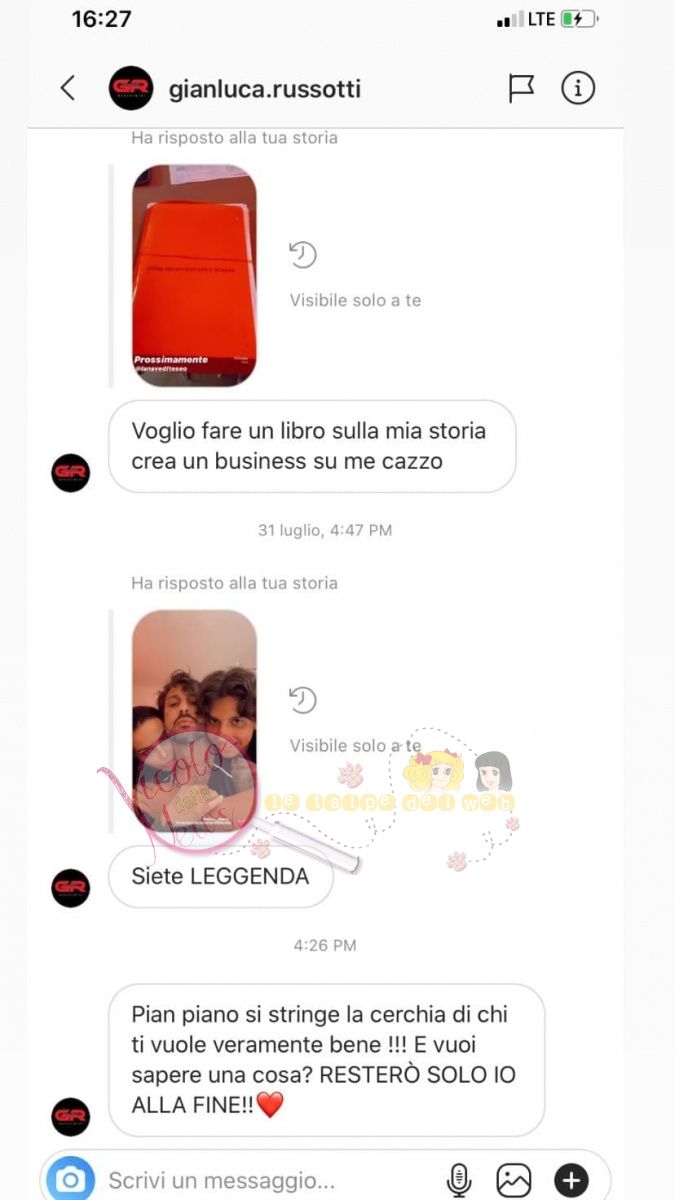Tap the 'Scrivi un messaggio' text field

click(260, 1180)
